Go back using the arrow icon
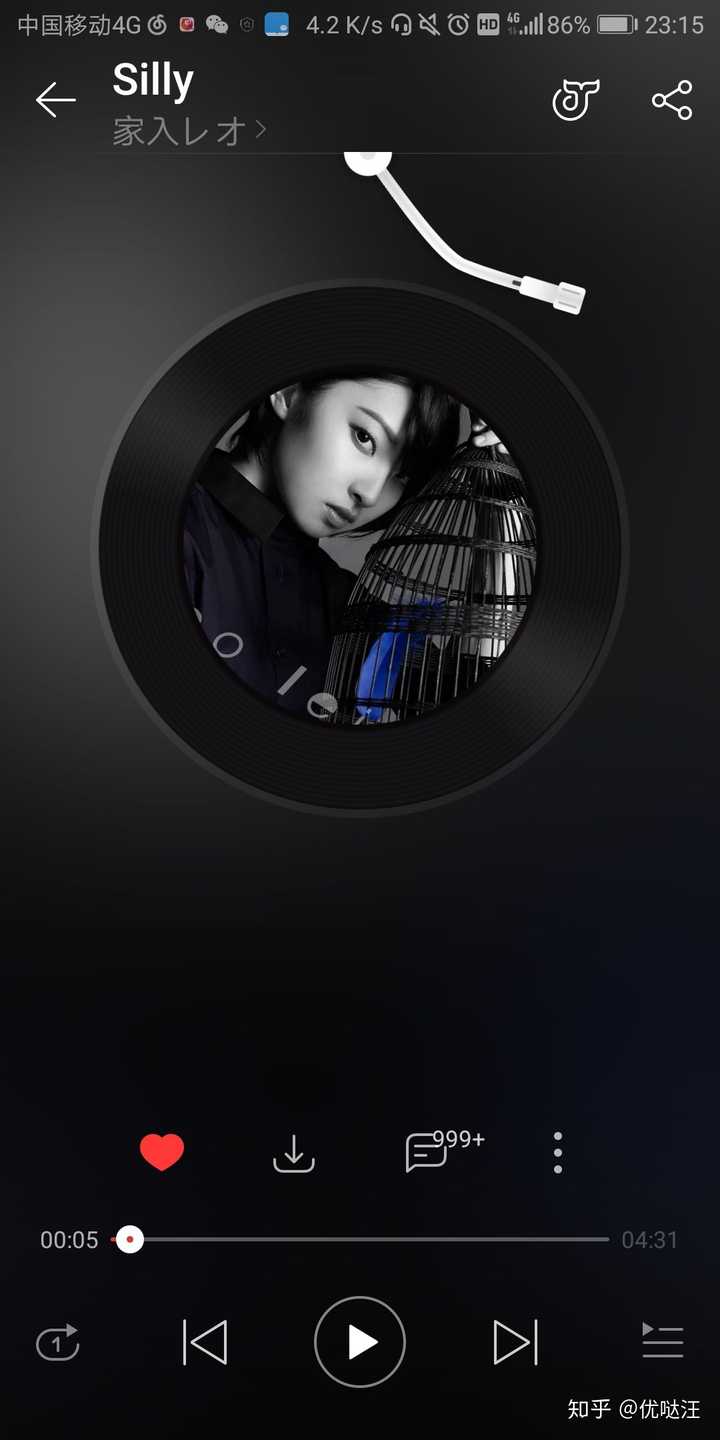The image size is (720, 1440). [56, 100]
